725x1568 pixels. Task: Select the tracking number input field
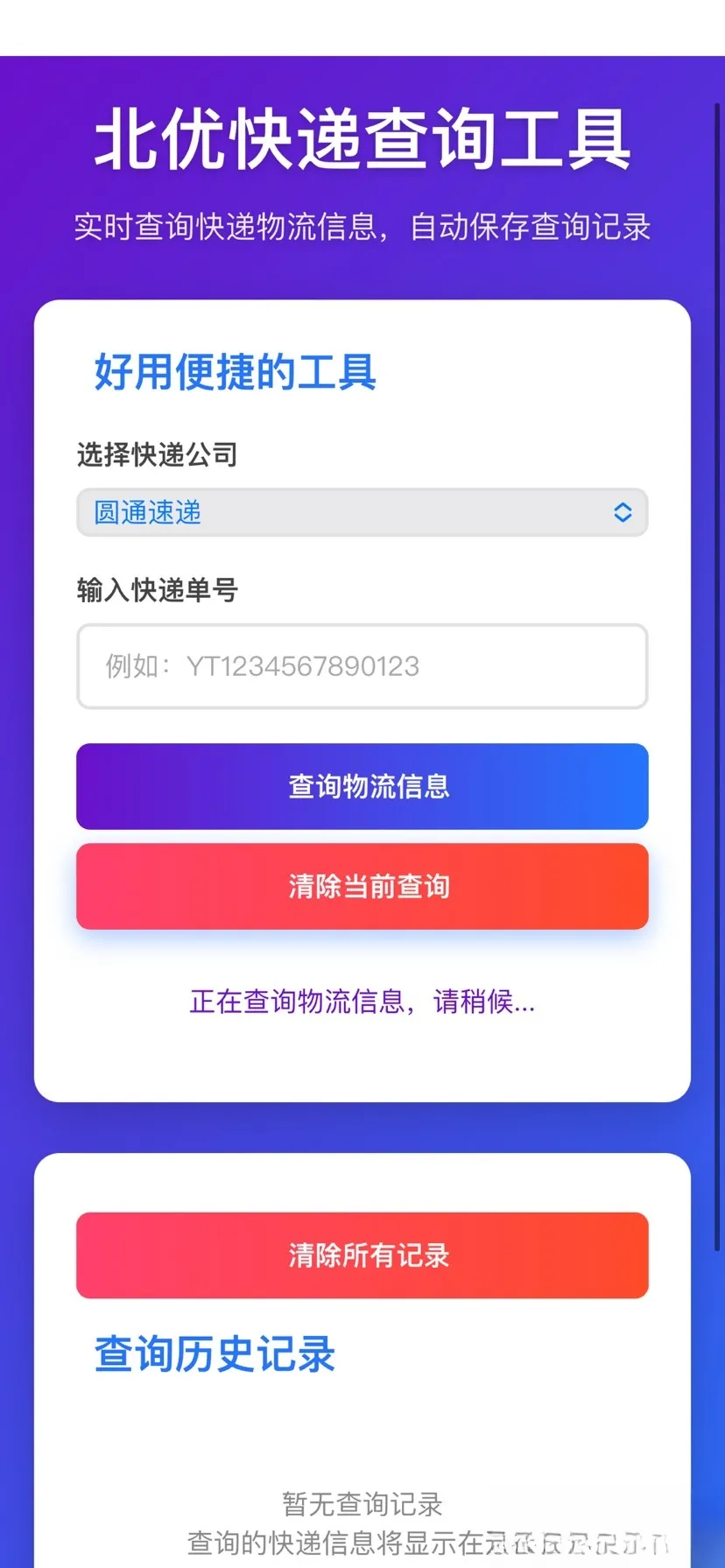coord(362,667)
